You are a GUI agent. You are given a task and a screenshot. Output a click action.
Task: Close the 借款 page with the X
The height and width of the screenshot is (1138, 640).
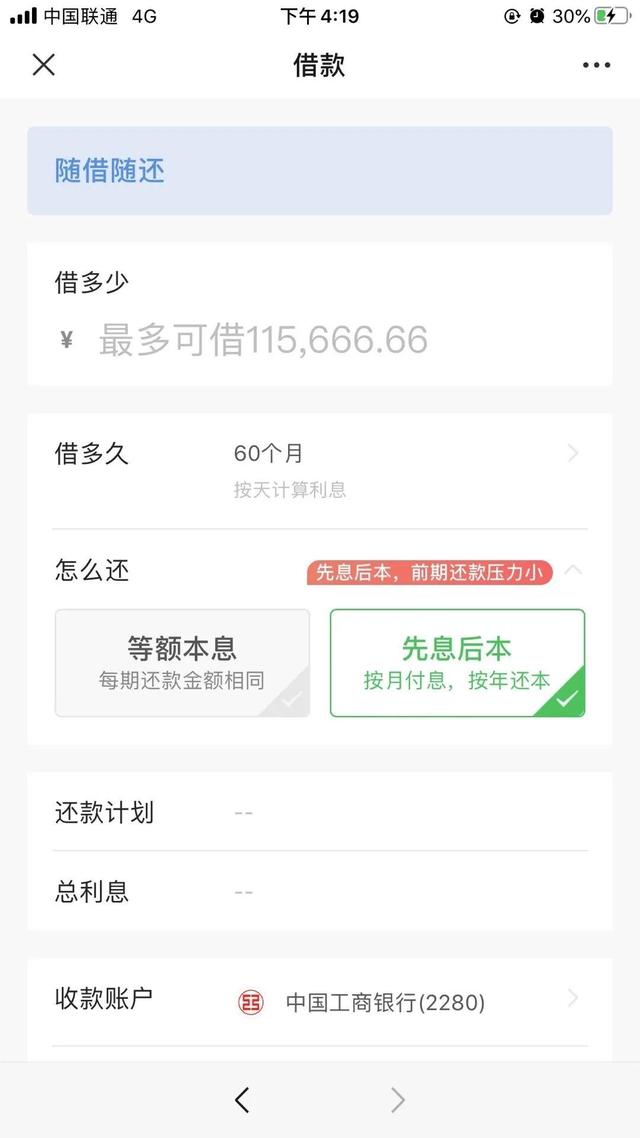[x=44, y=65]
